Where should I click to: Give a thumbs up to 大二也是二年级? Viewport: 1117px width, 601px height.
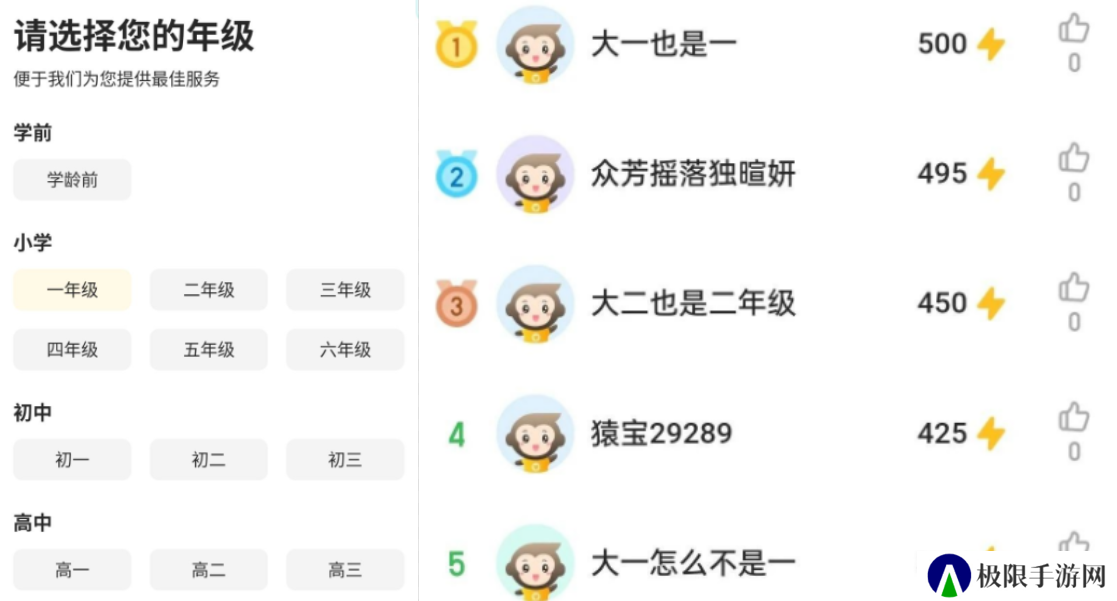1074,288
